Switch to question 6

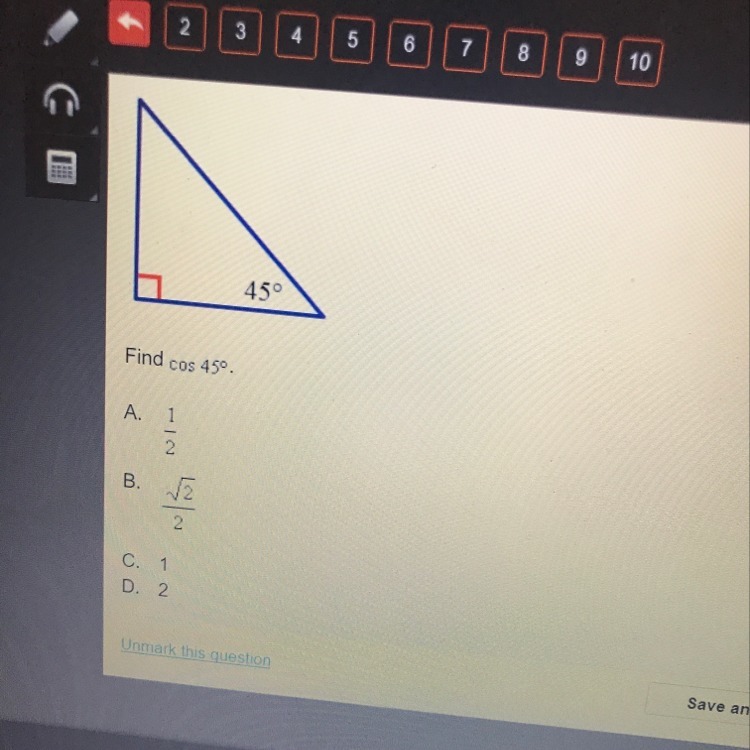coord(409,44)
